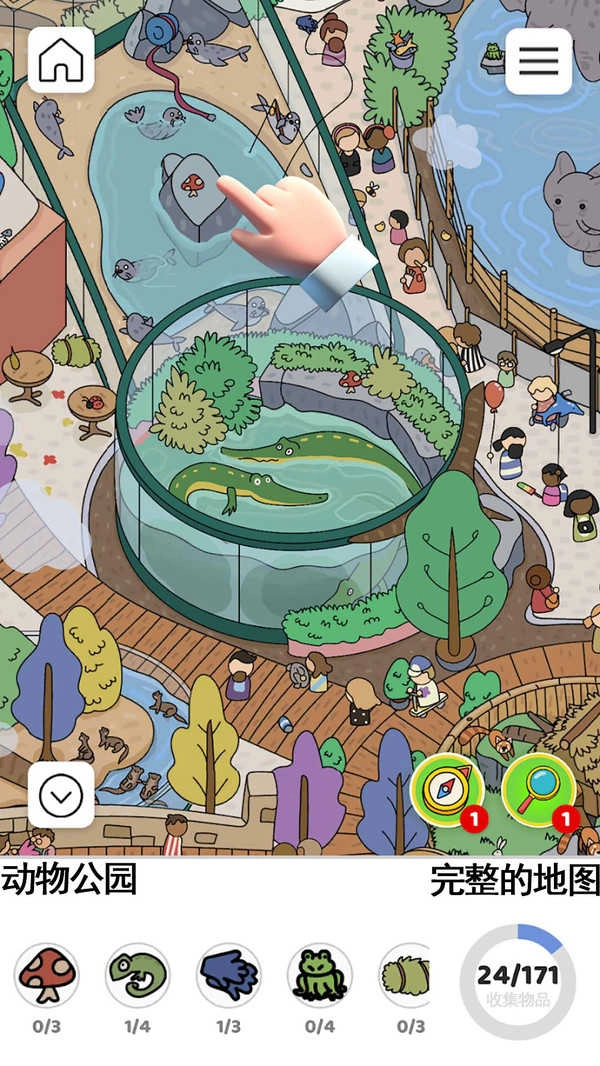Select the chameleon item showing 1/4
Image resolution: width=600 pixels, height=1066 pixels.
click(x=137, y=975)
